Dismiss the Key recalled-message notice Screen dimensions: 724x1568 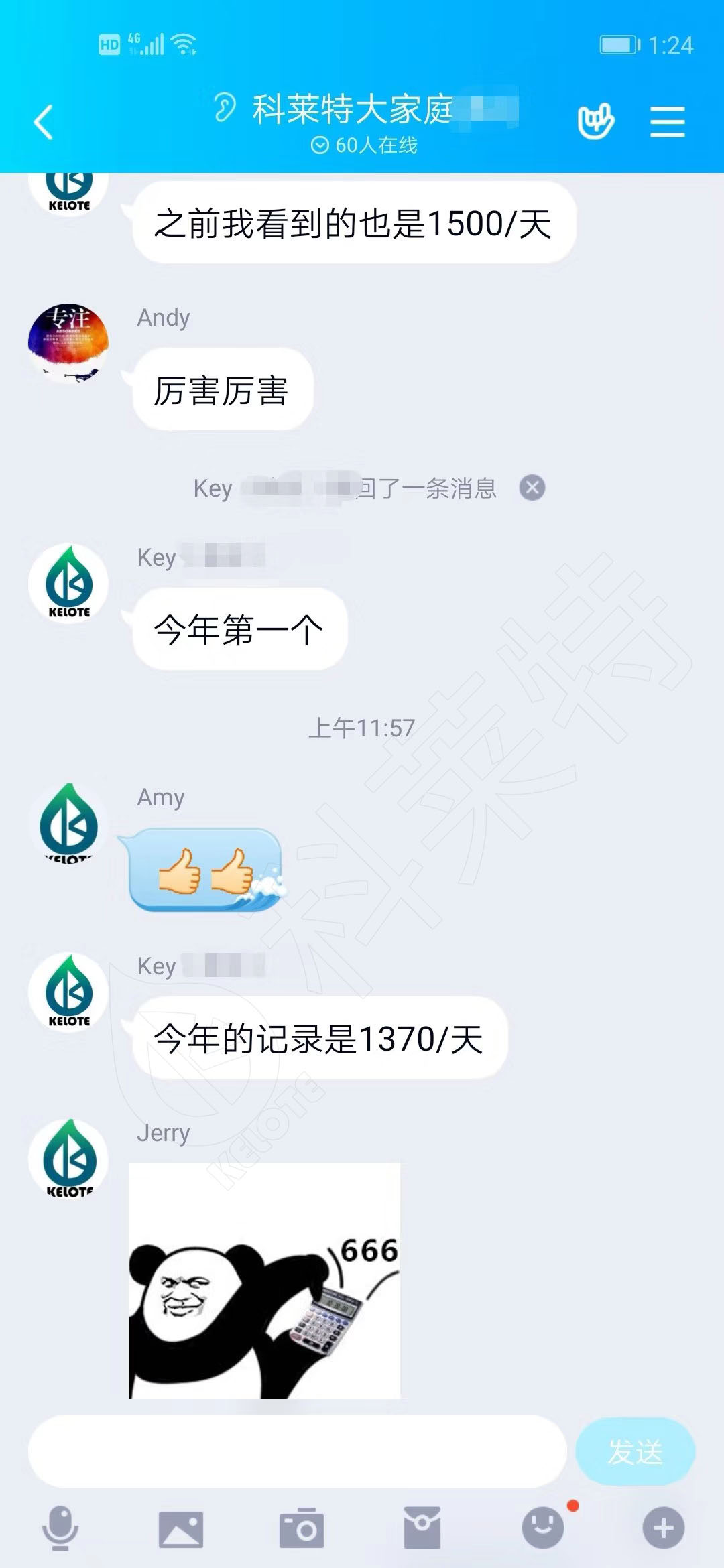532,487
